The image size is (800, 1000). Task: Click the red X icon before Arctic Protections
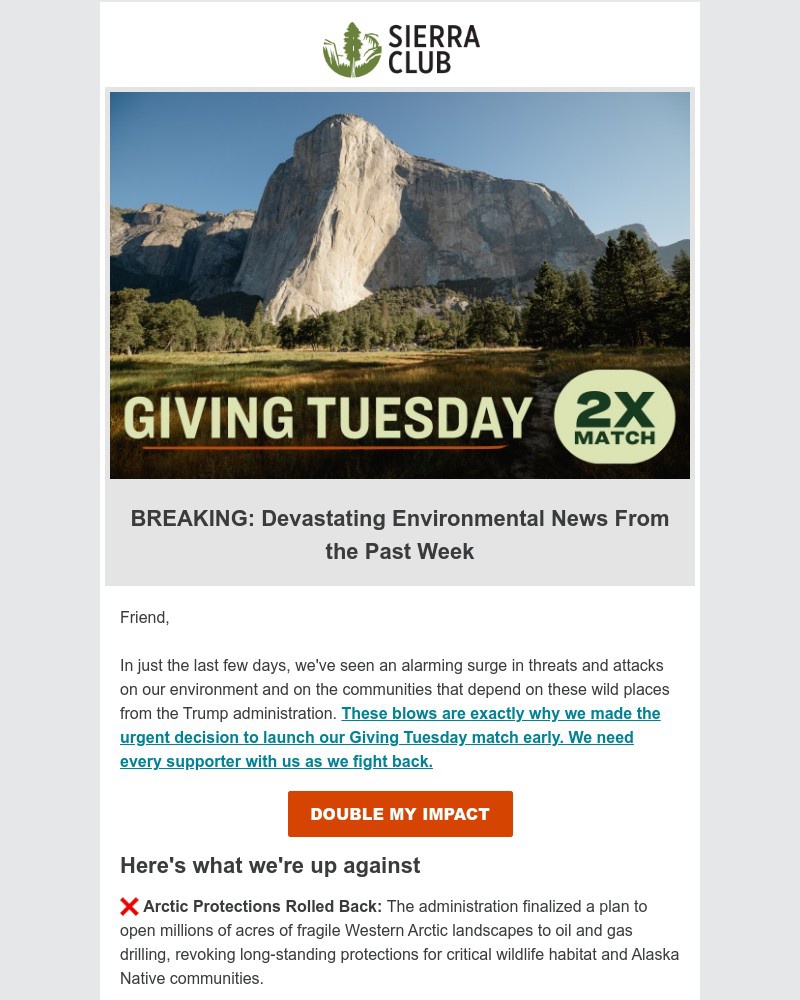click(129, 907)
